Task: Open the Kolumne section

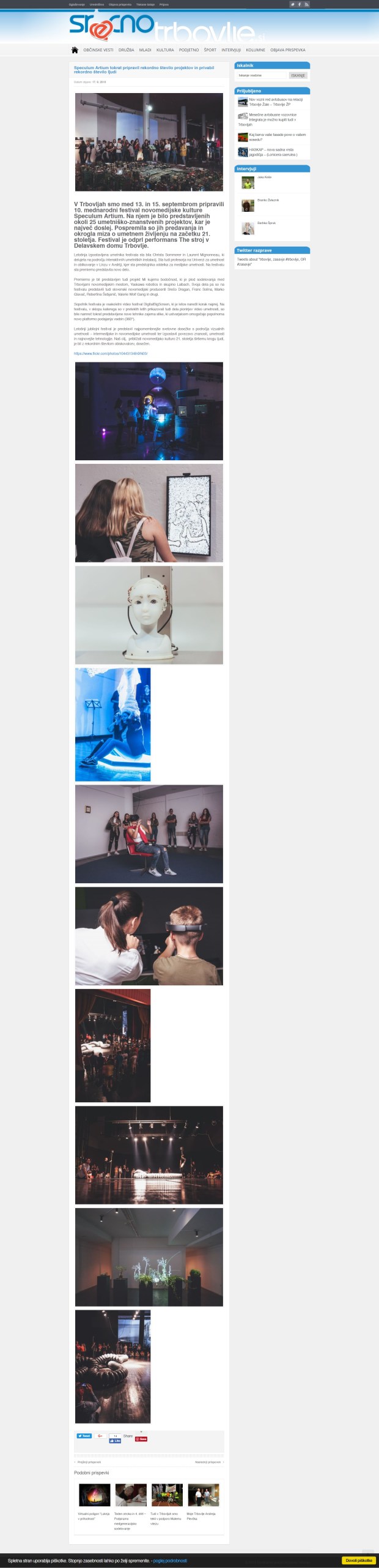Action: pyautogui.click(x=256, y=50)
